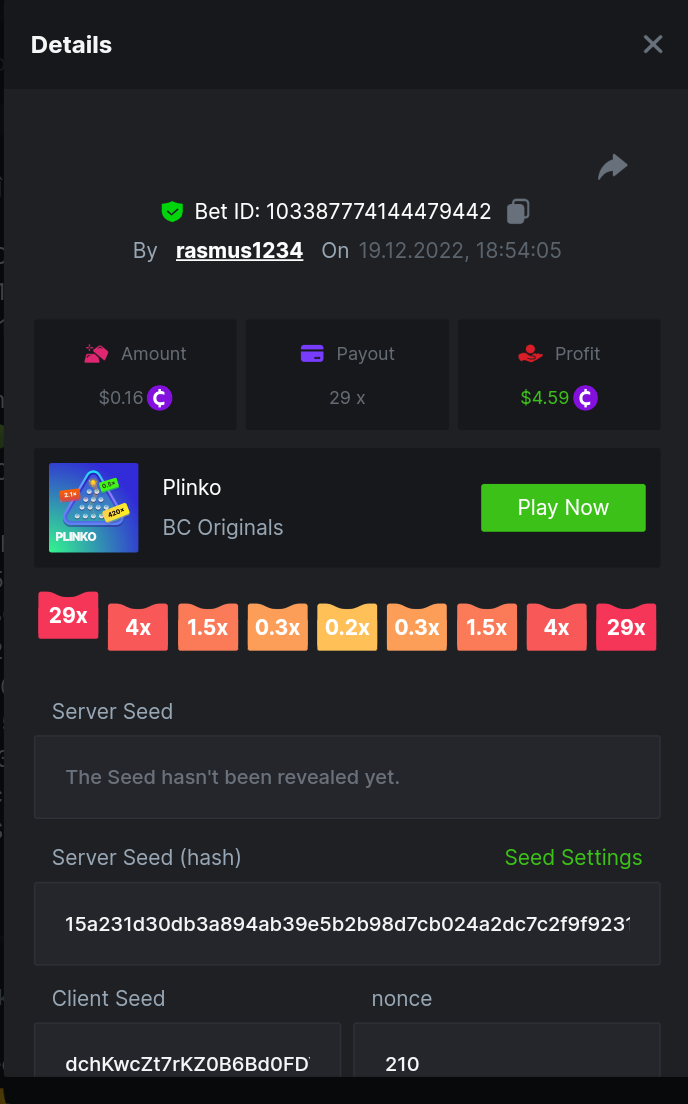Open rasmus1234's profile
The image size is (688, 1104).
(x=239, y=250)
